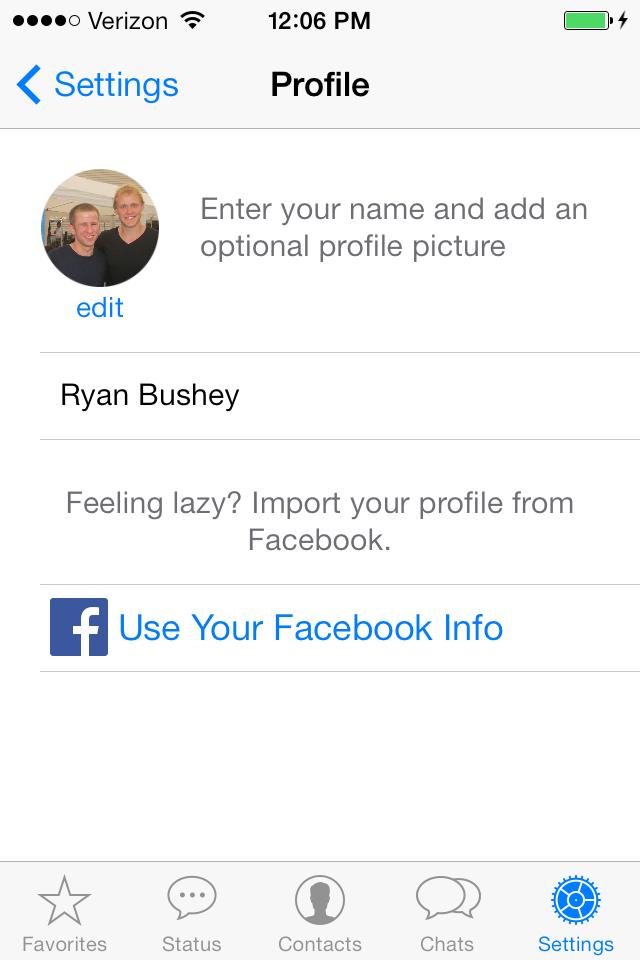
Task: Switch to the Chats tab
Action: pyautogui.click(x=447, y=913)
